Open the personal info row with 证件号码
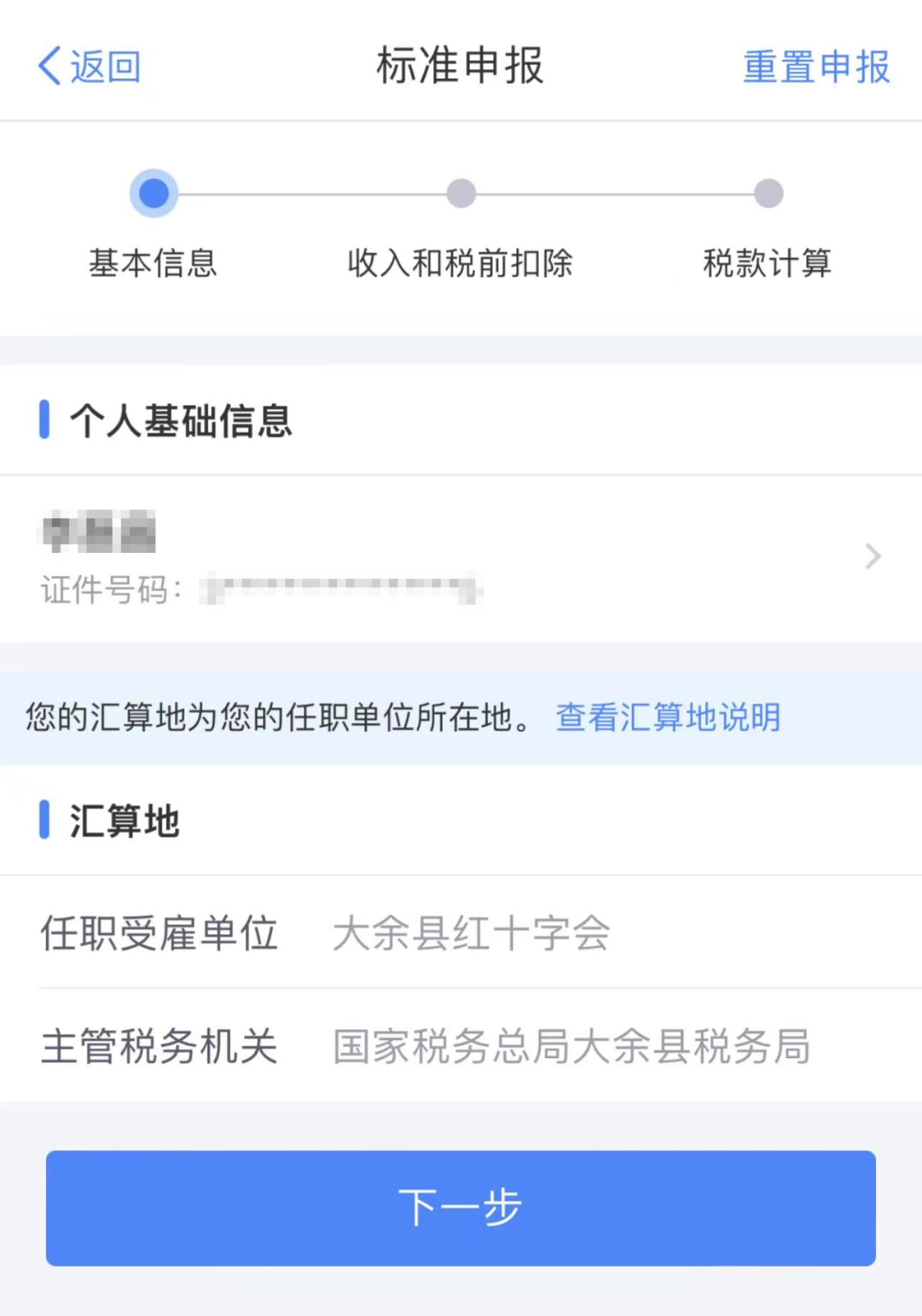This screenshot has width=922, height=1316. [x=461, y=557]
